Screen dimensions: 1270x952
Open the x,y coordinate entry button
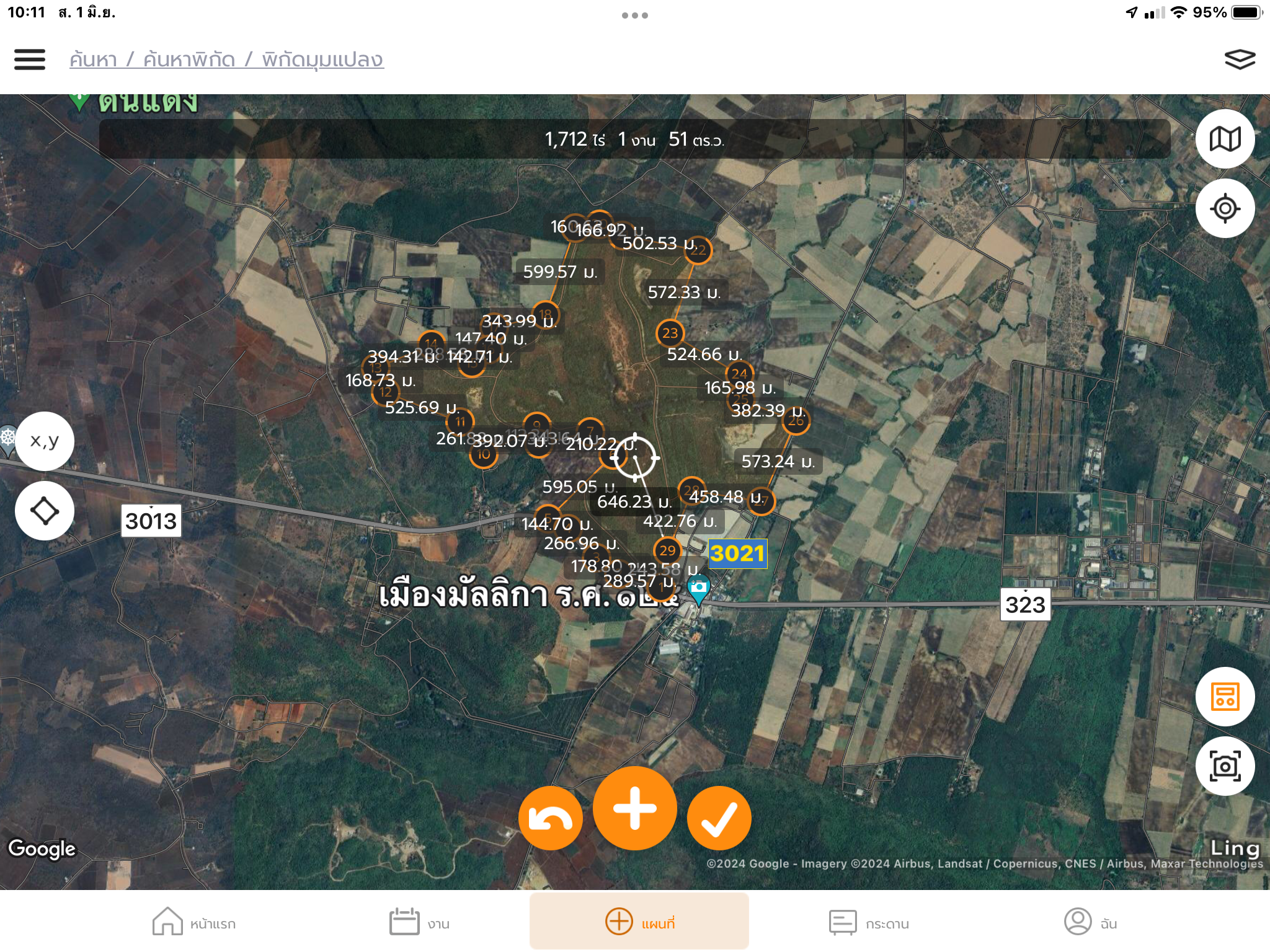(x=45, y=441)
